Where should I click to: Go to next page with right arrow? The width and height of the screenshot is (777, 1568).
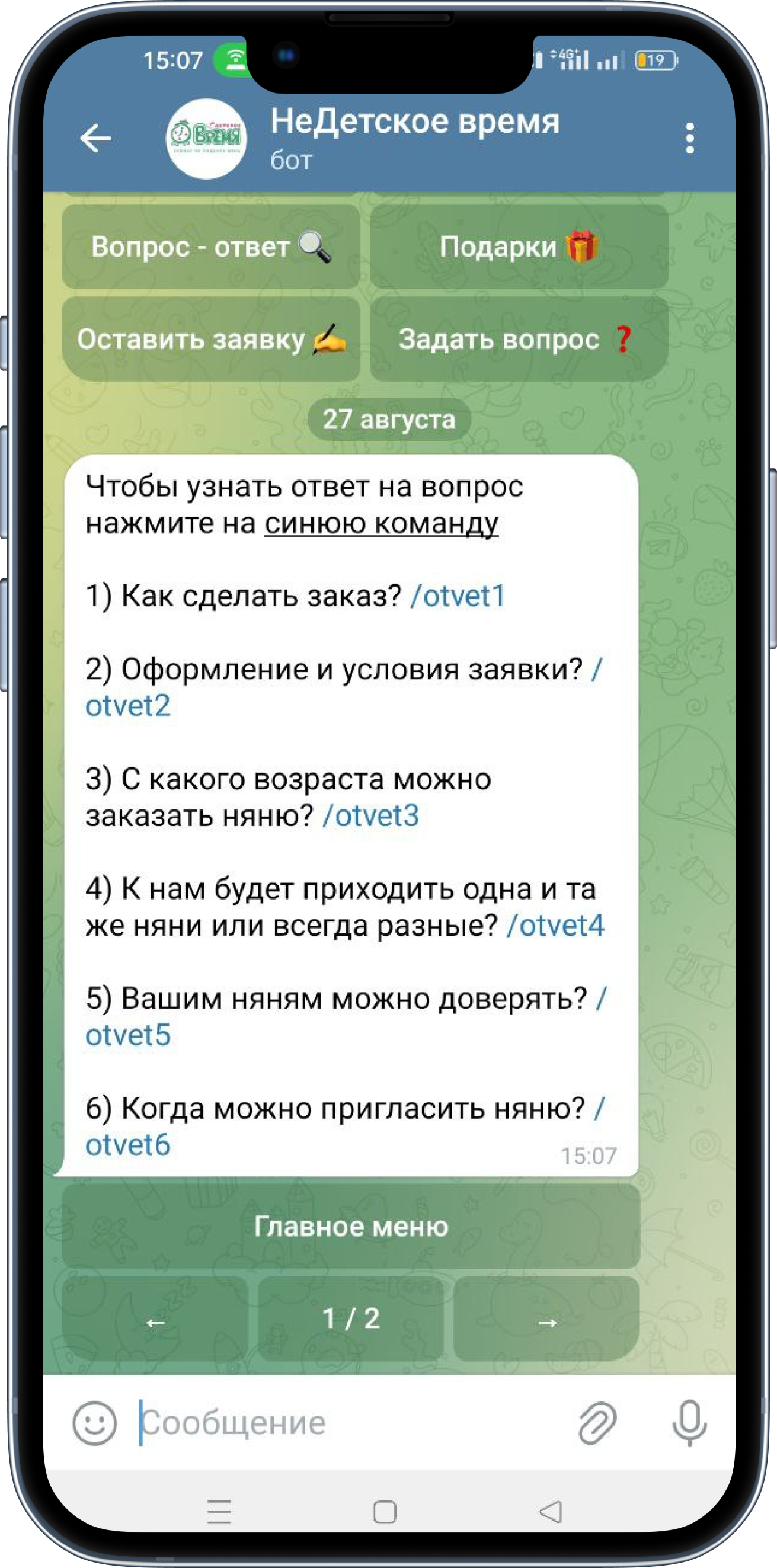(x=546, y=1320)
